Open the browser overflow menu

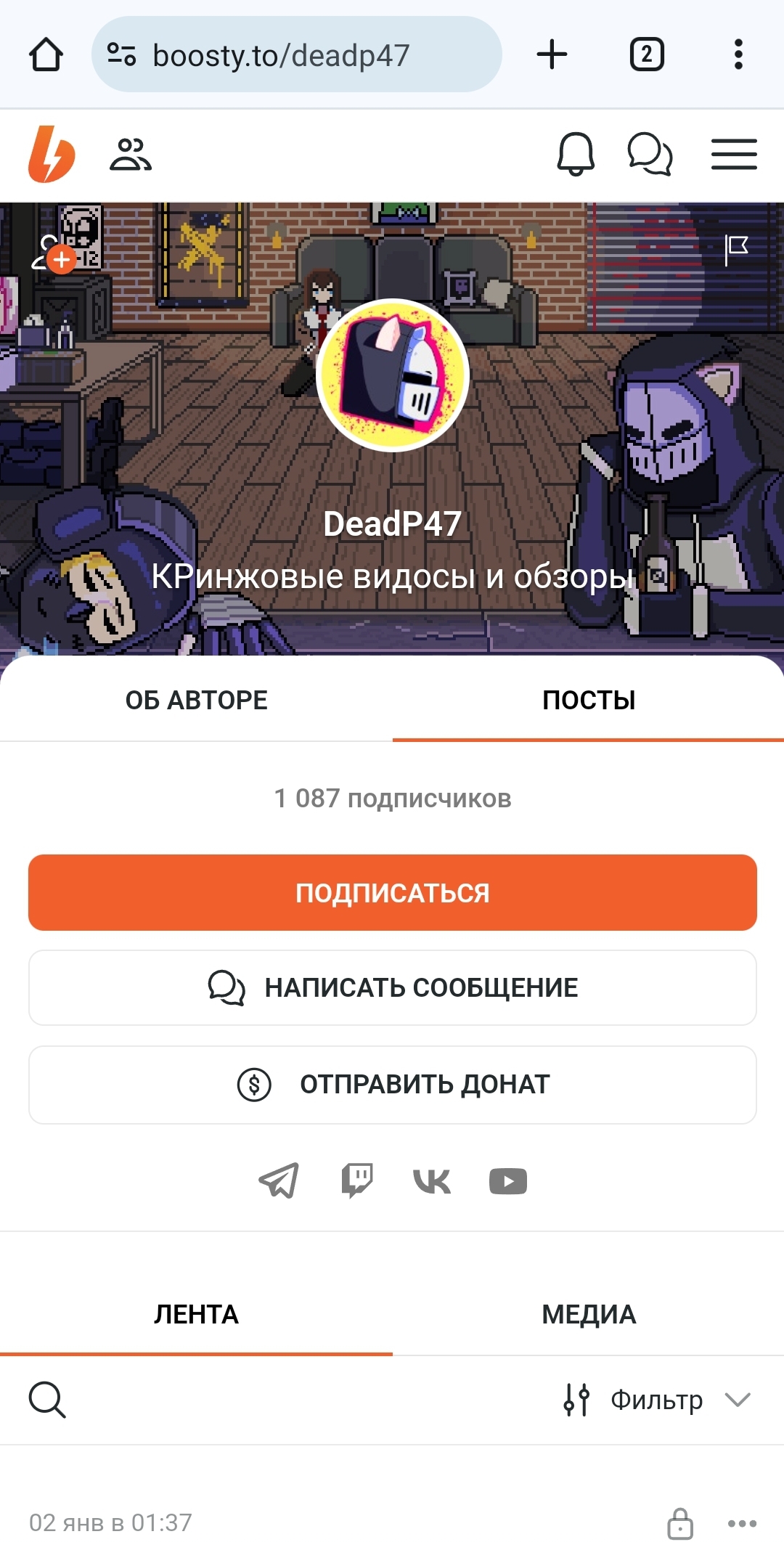coord(738,54)
